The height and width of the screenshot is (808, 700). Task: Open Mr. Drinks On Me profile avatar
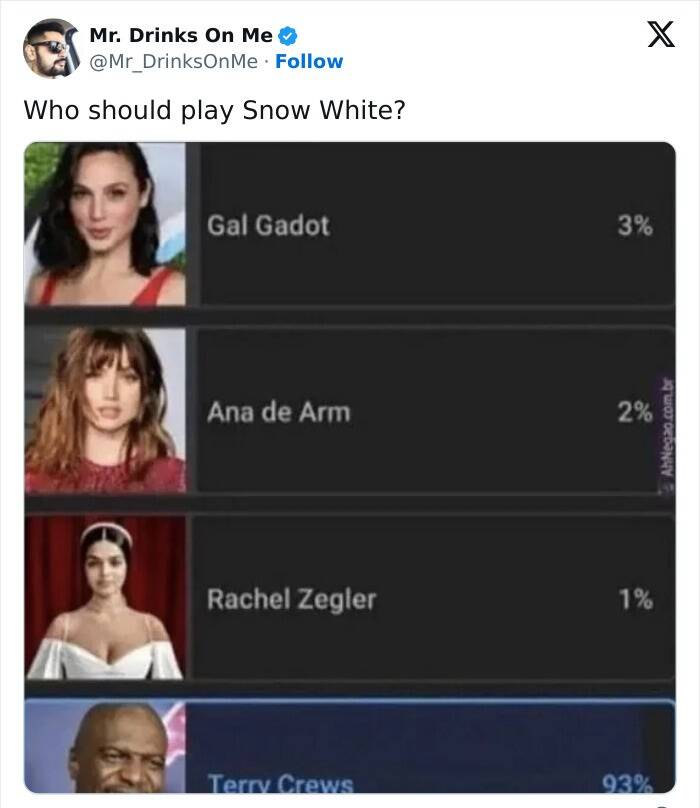tap(50, 49)
